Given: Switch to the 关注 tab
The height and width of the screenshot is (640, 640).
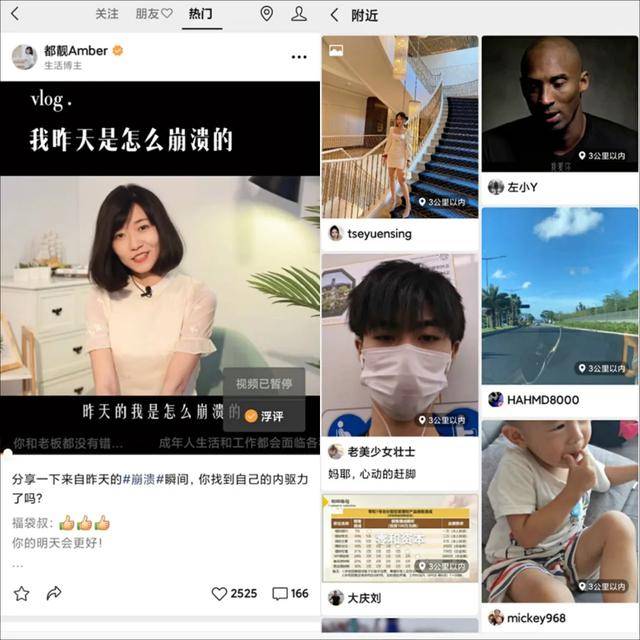Looking at the screenshot, I should 107,14.
